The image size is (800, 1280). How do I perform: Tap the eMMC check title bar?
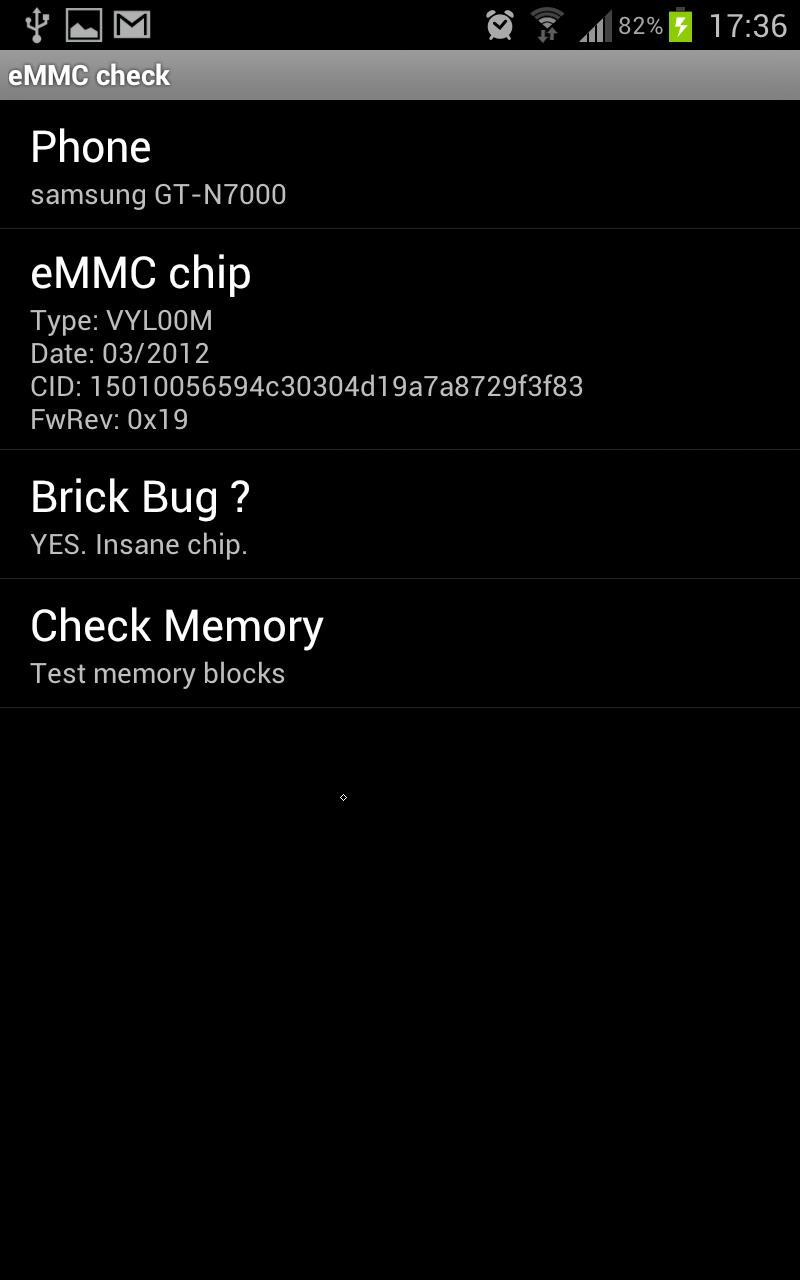point(90,74)
